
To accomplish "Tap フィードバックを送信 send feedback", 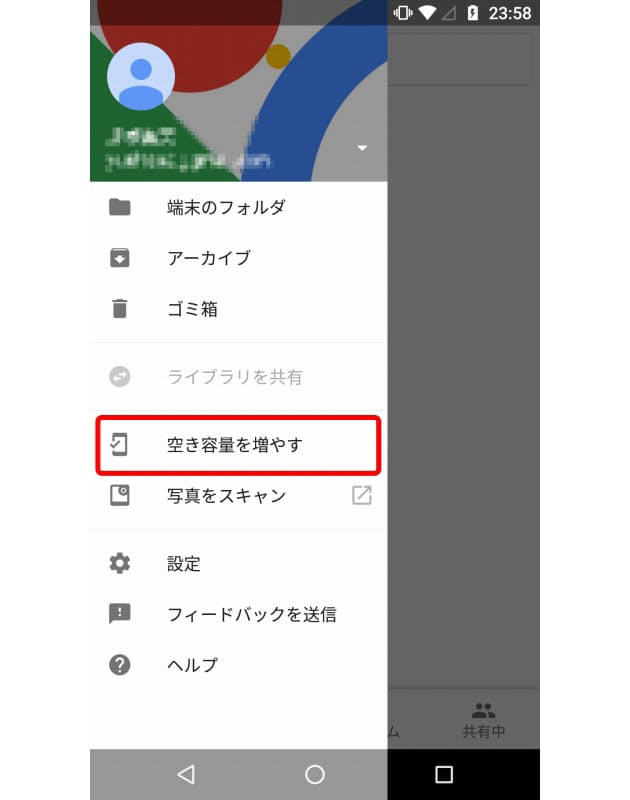I will (251, 615).
